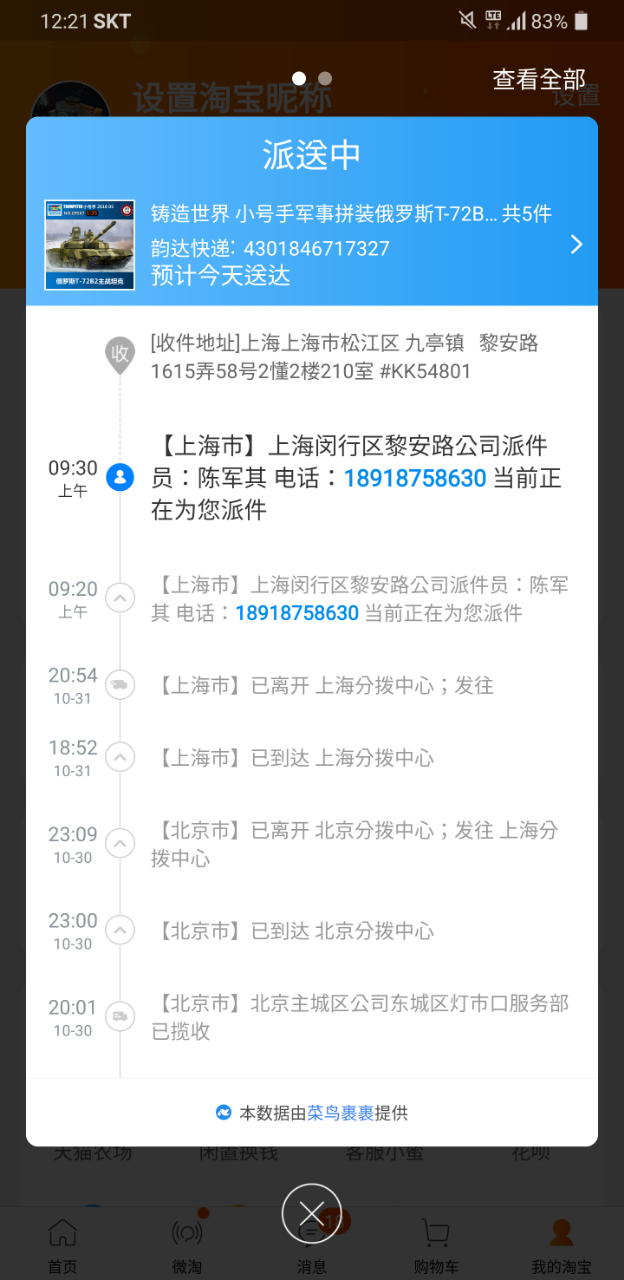Close the delivery tracking popup
This screenshot has width=624, height=1280.
pyautogui.click(x=311, y=1213)
